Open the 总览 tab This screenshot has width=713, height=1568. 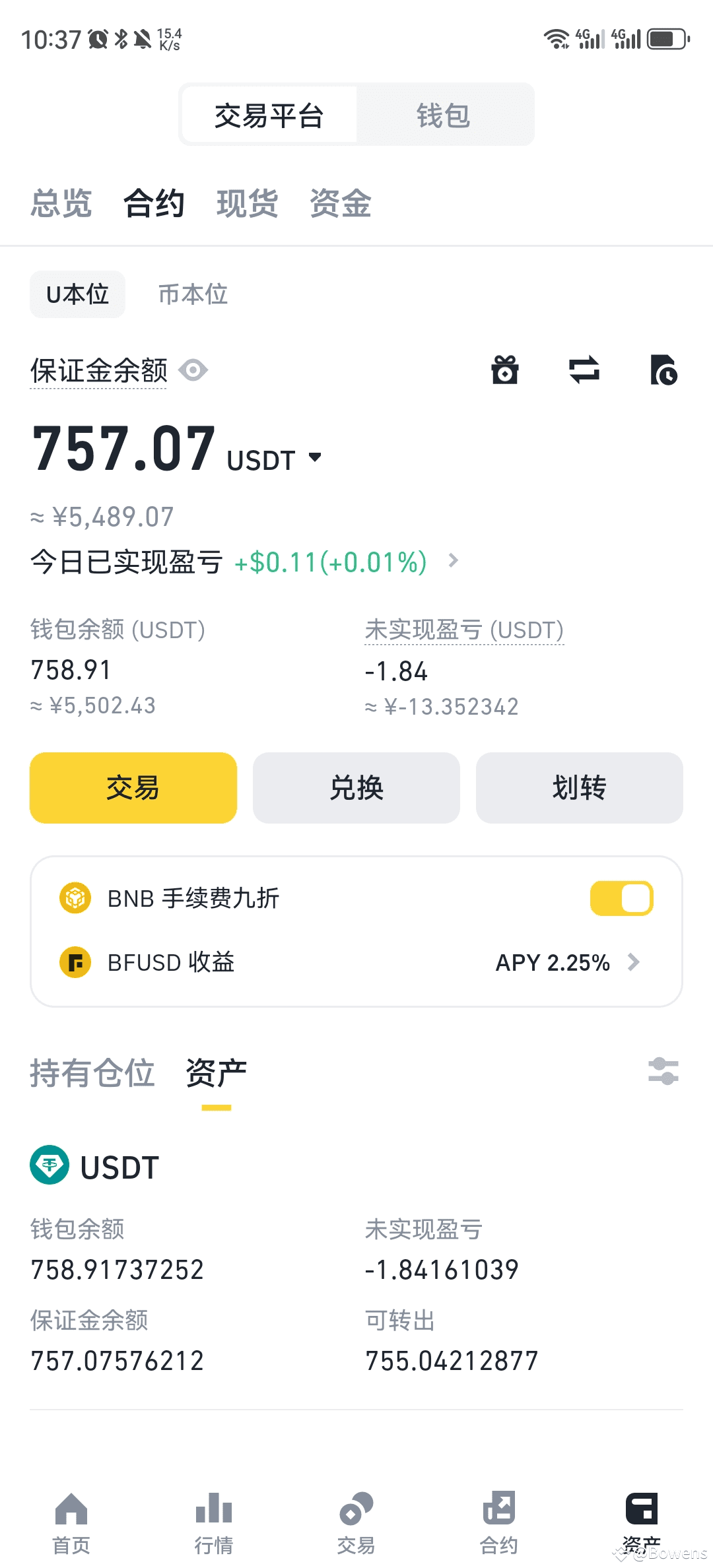pos(61,203)
